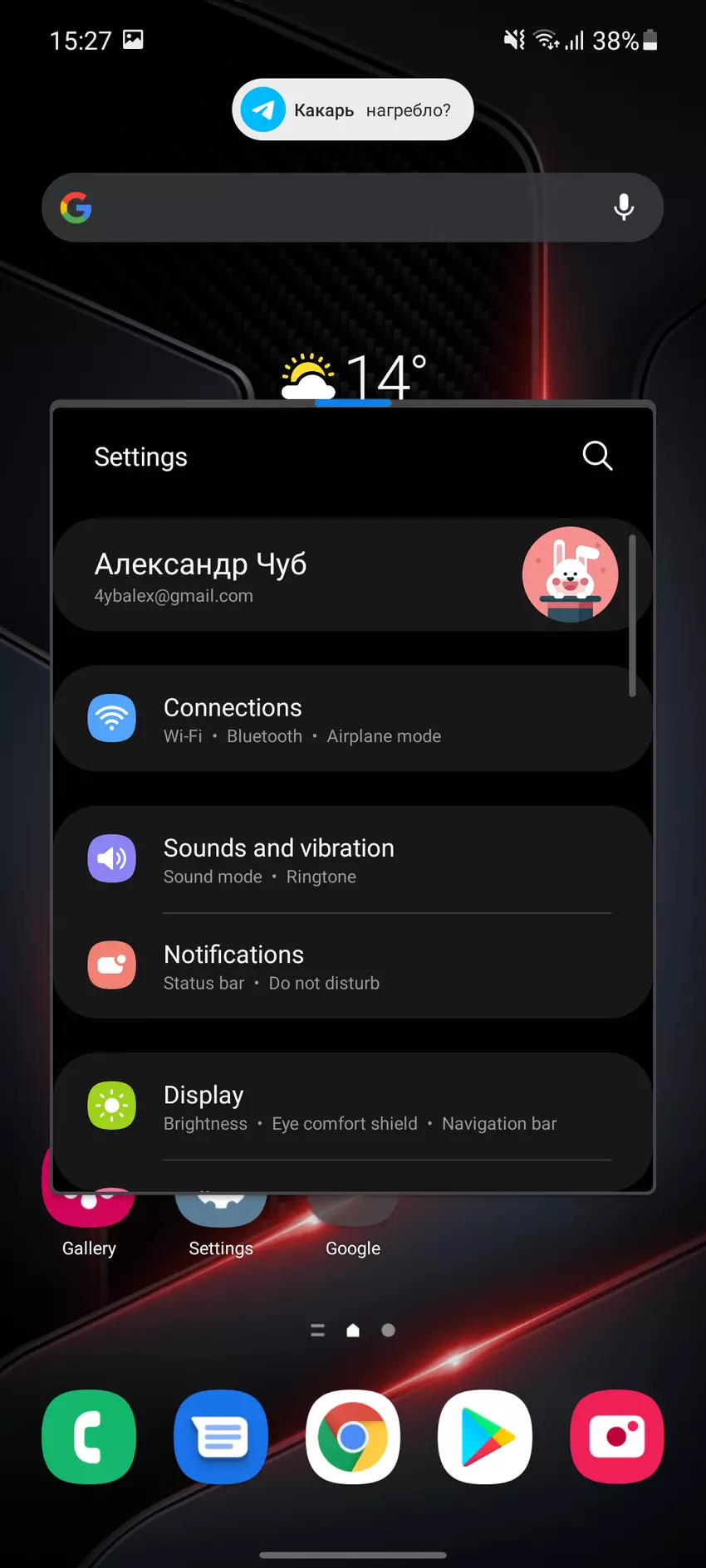Launch the Phone app from the dock
This screenshot has width=706, height=1568.
89,1437
